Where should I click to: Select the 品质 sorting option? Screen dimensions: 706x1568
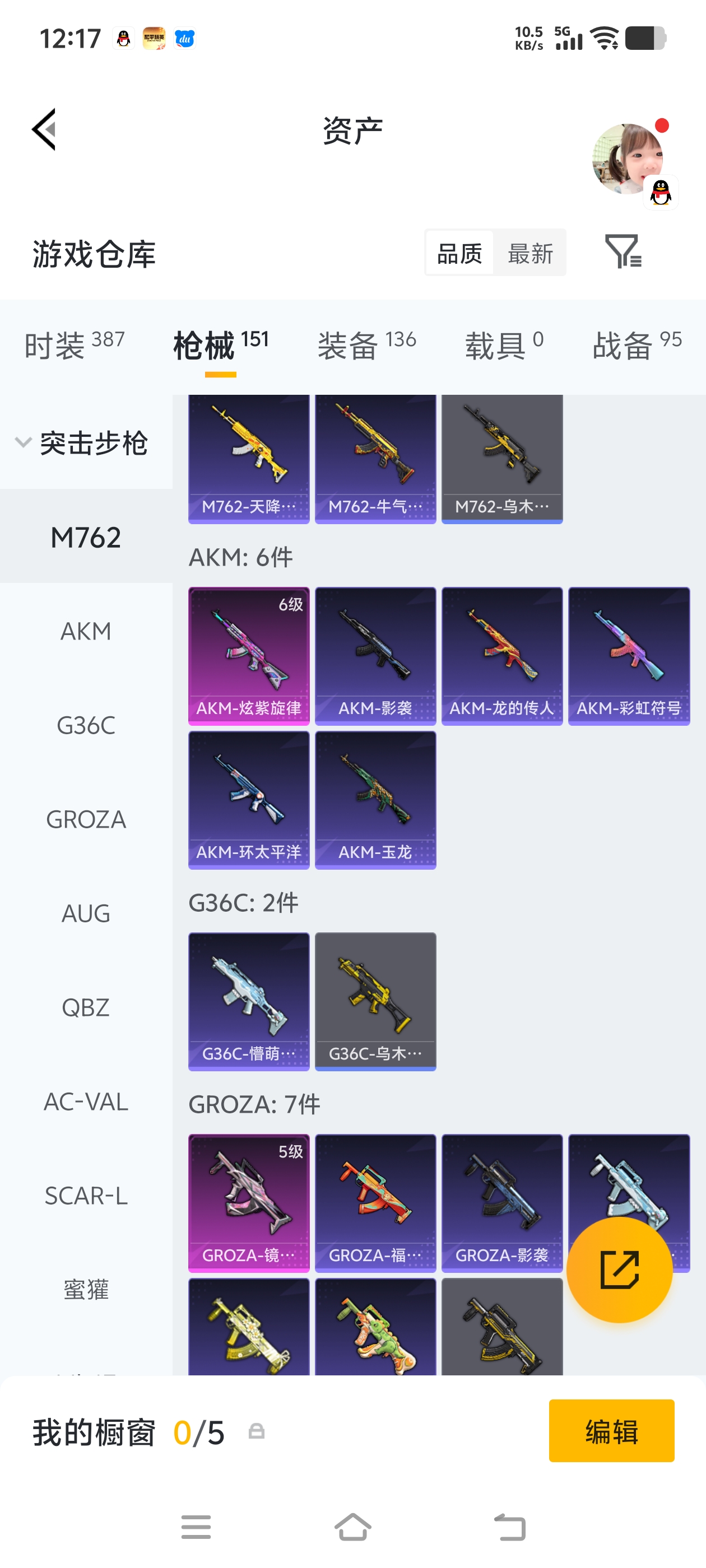[459, 253]
